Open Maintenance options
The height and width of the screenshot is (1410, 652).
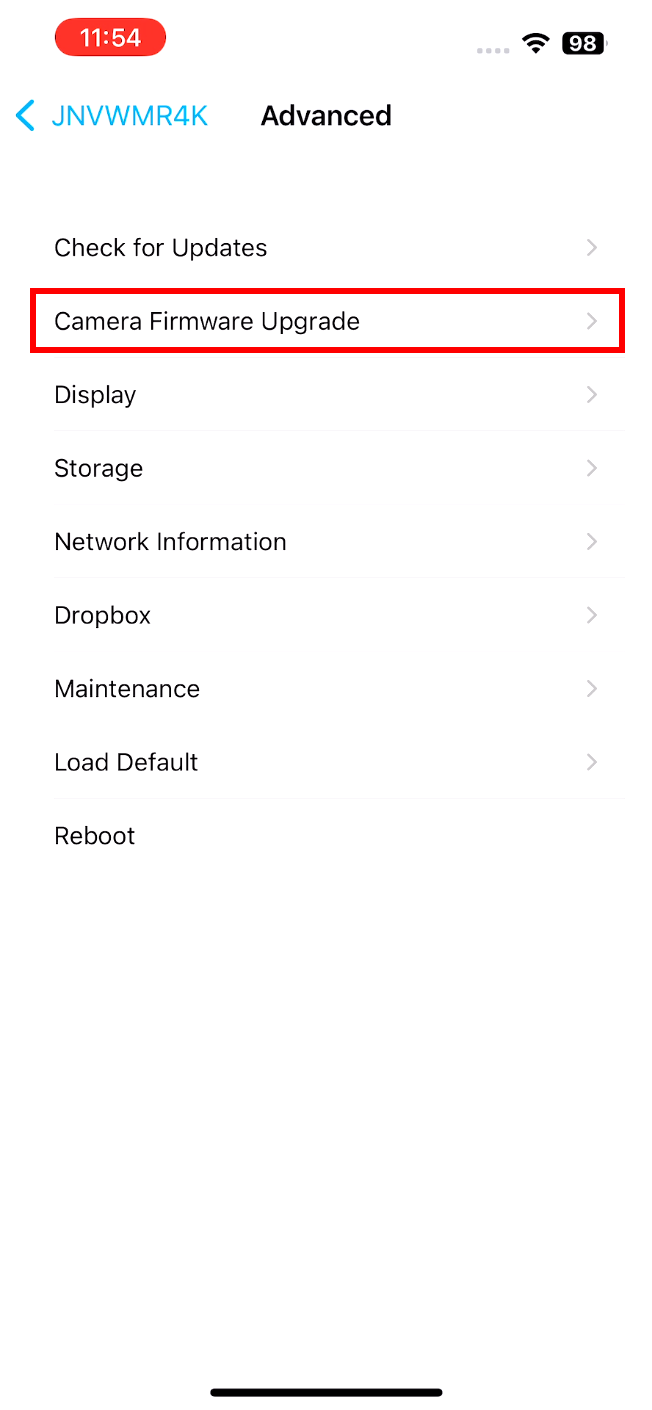[326, 689]
